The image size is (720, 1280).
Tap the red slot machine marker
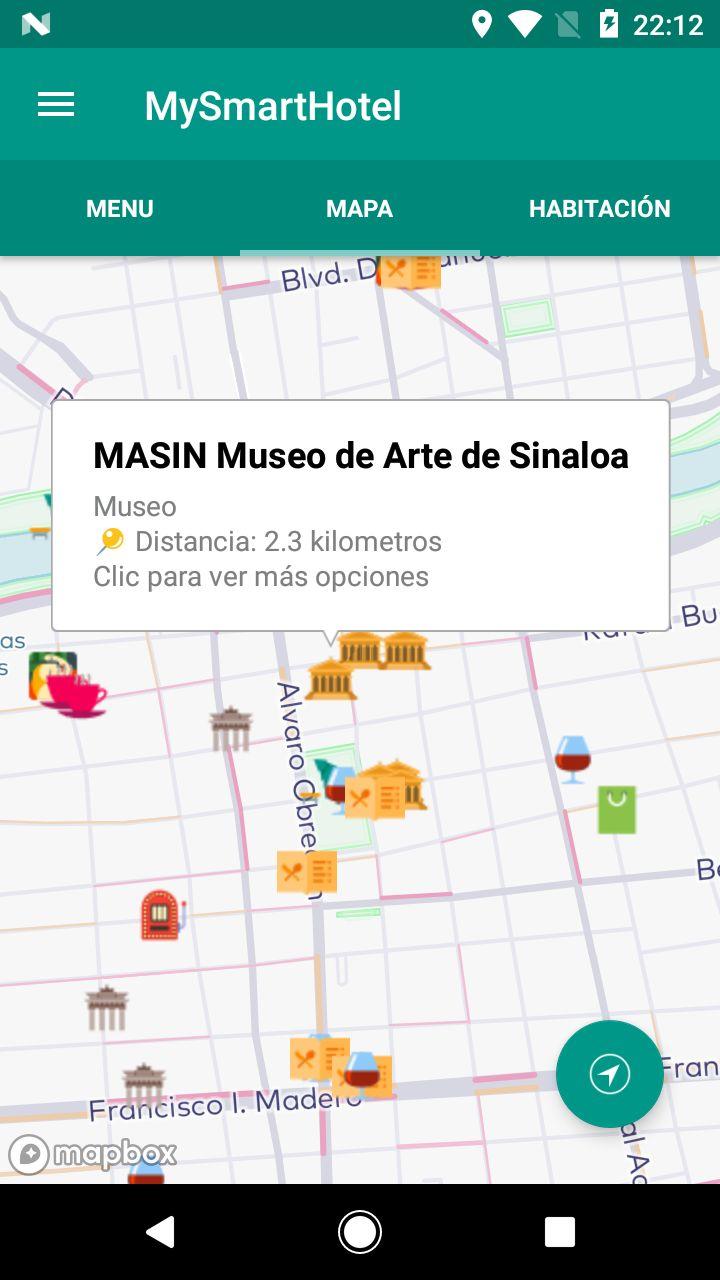tap(161, 915)
